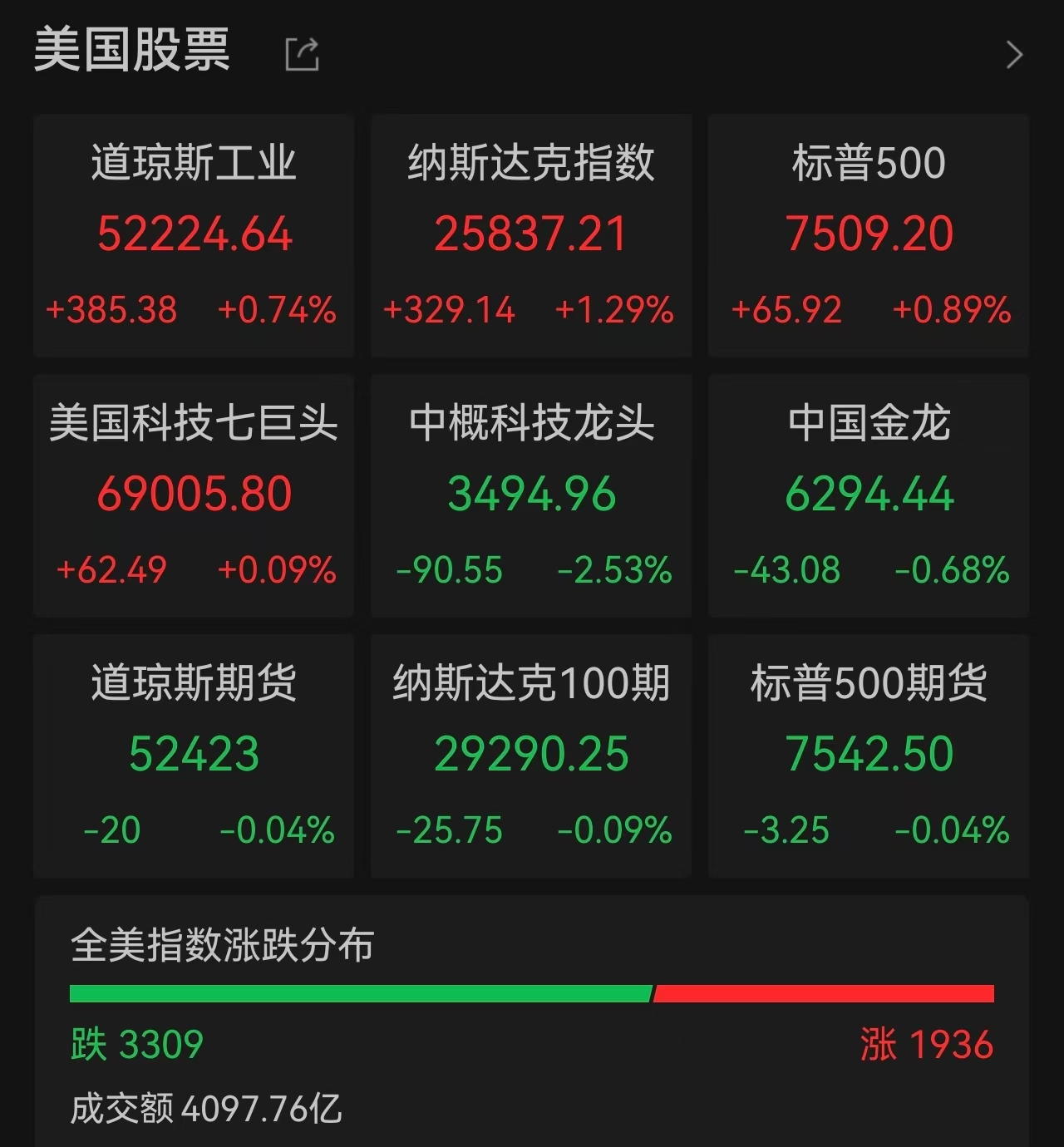View 标普500 index details
This screenshot has height=1147, width=1064.
click(x=869, y=236)
